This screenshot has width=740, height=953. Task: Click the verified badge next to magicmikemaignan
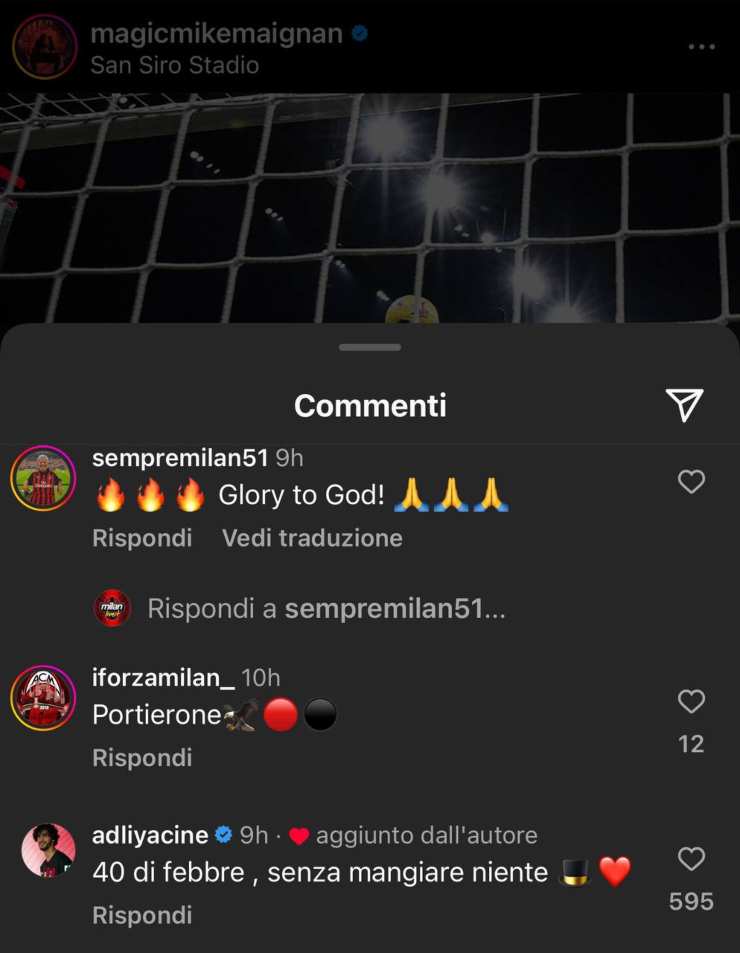360,33
